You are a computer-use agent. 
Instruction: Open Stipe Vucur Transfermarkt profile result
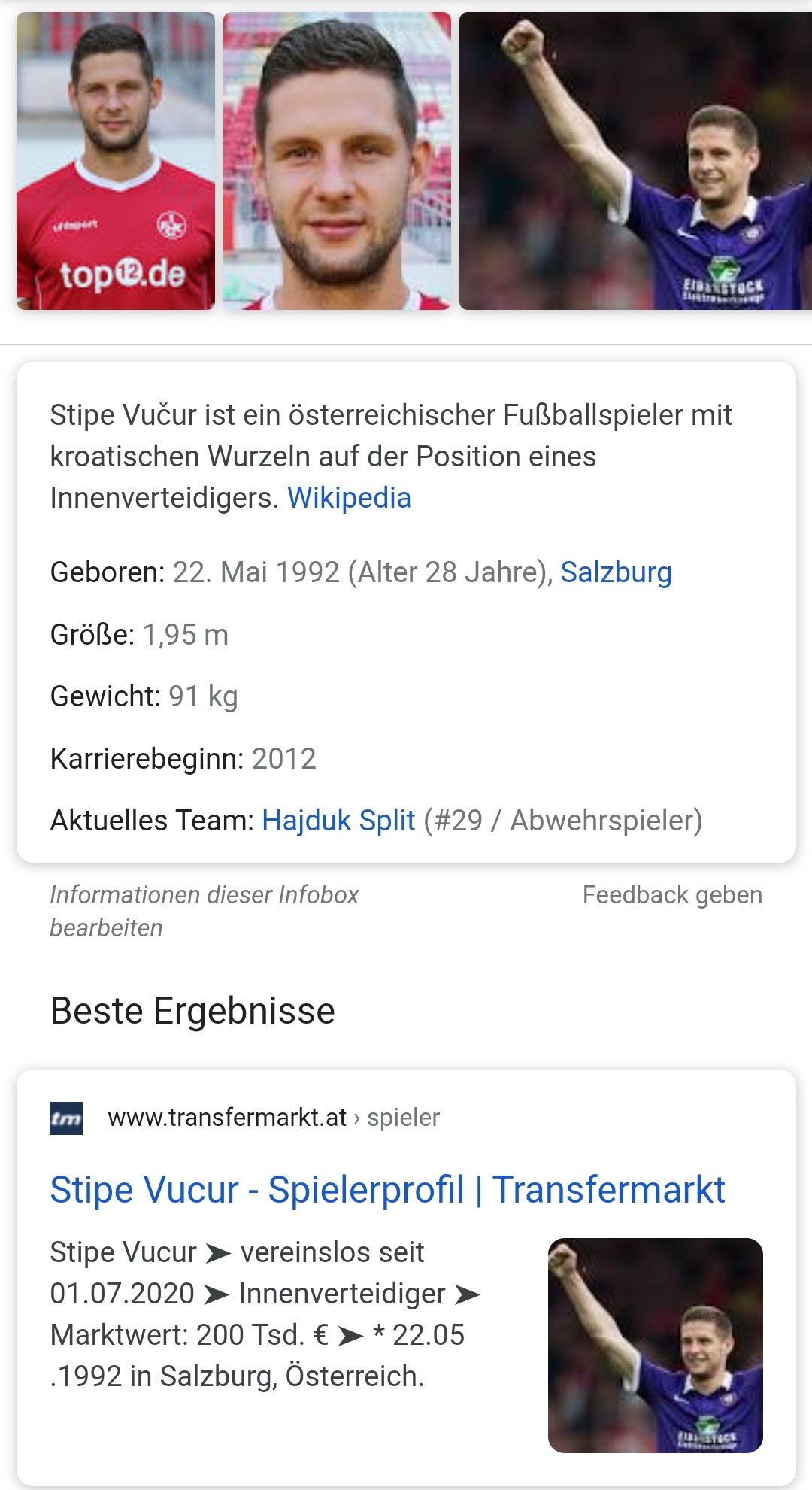(x=387, y=1190)
